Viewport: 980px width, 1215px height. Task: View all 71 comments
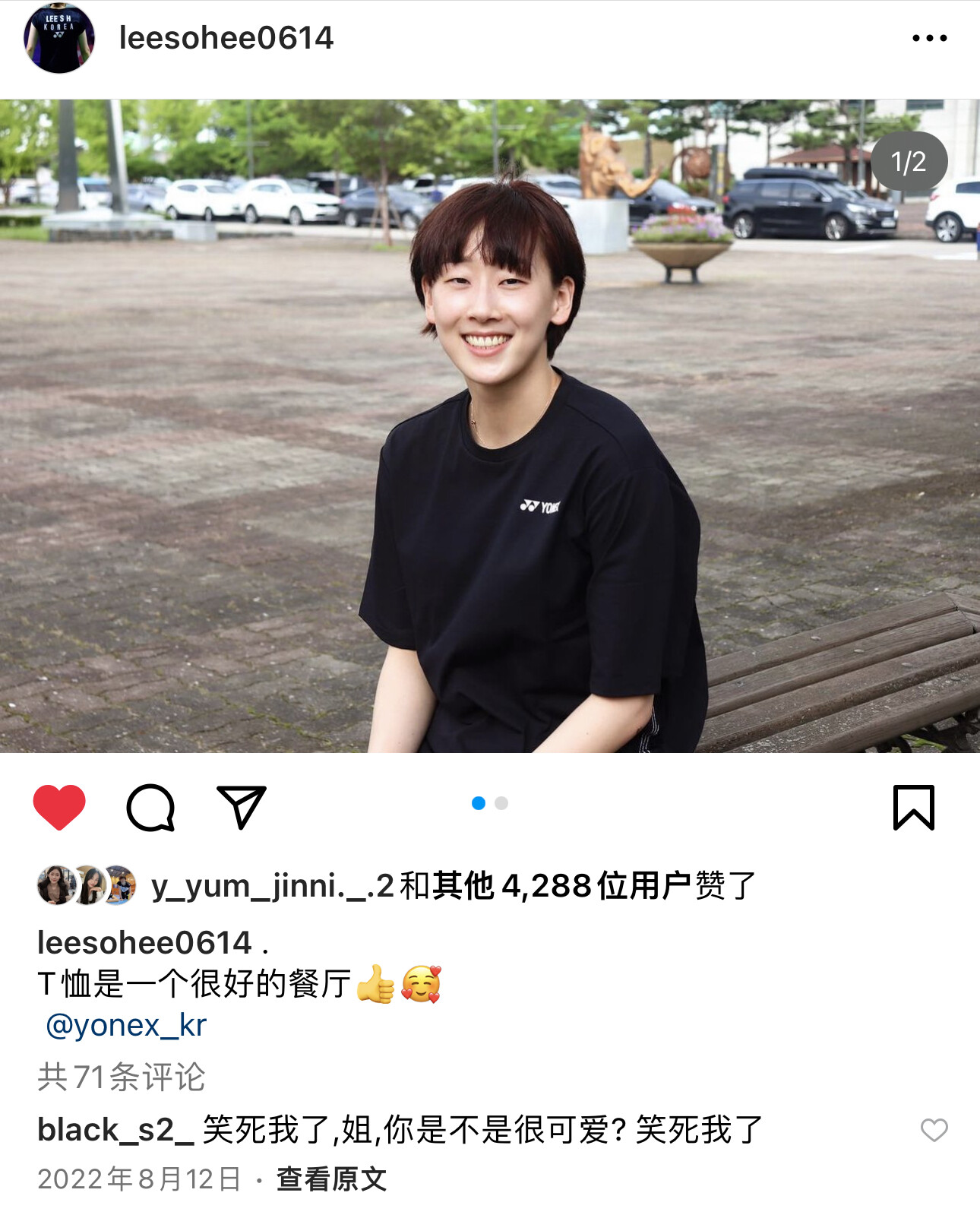(122, 1077)
